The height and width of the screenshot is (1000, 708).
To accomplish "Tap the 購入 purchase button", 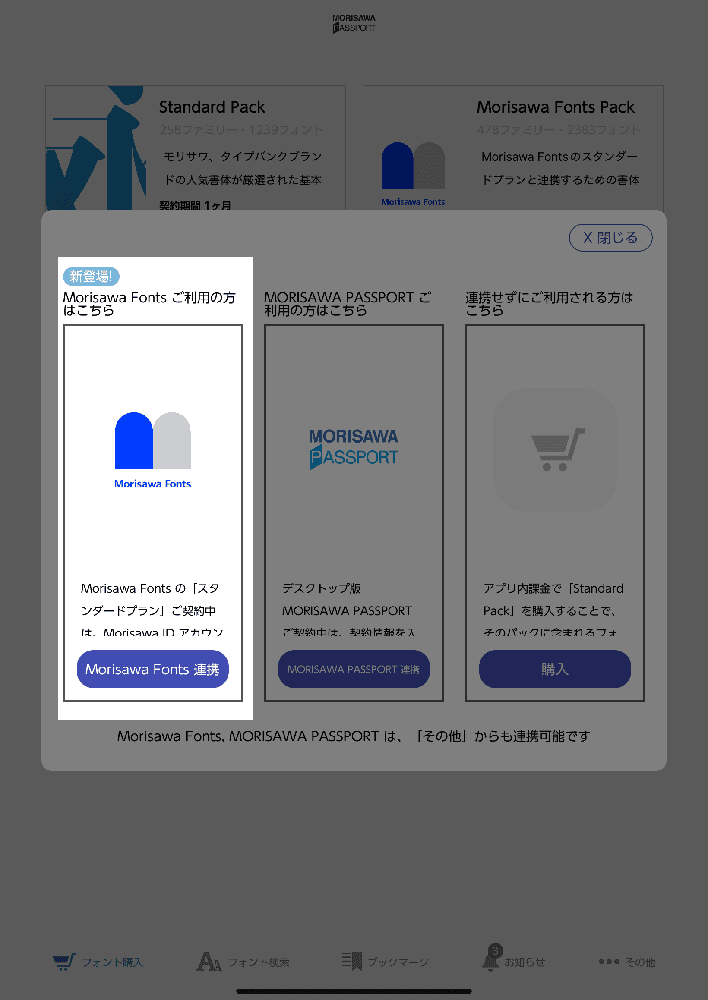I will tap(555, 669).
